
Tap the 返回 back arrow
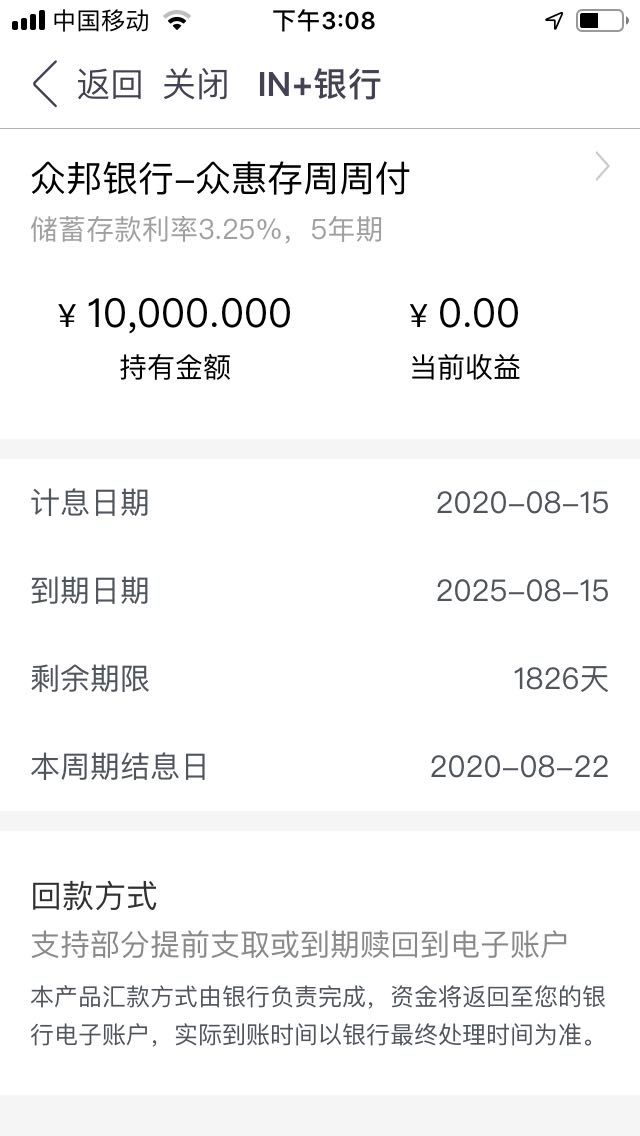click(45, 84)
